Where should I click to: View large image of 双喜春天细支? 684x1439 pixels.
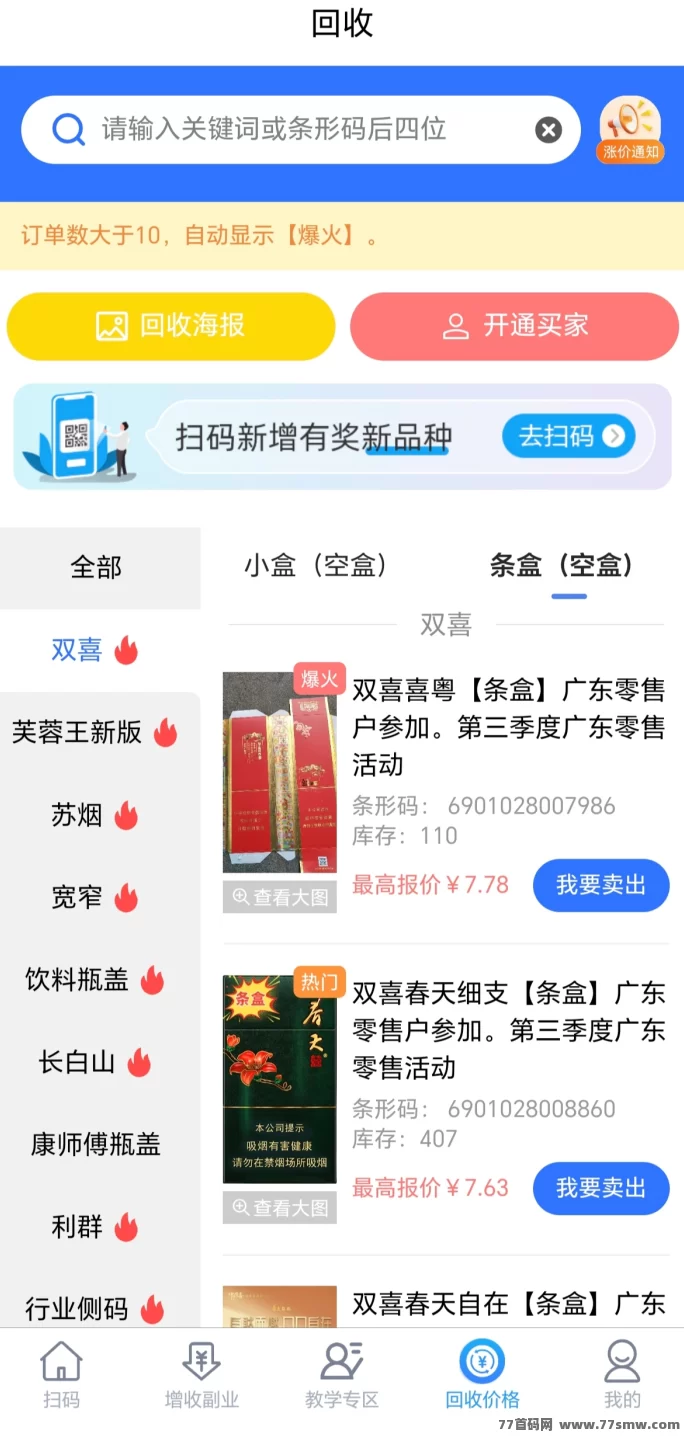[x=280, y=1208]
